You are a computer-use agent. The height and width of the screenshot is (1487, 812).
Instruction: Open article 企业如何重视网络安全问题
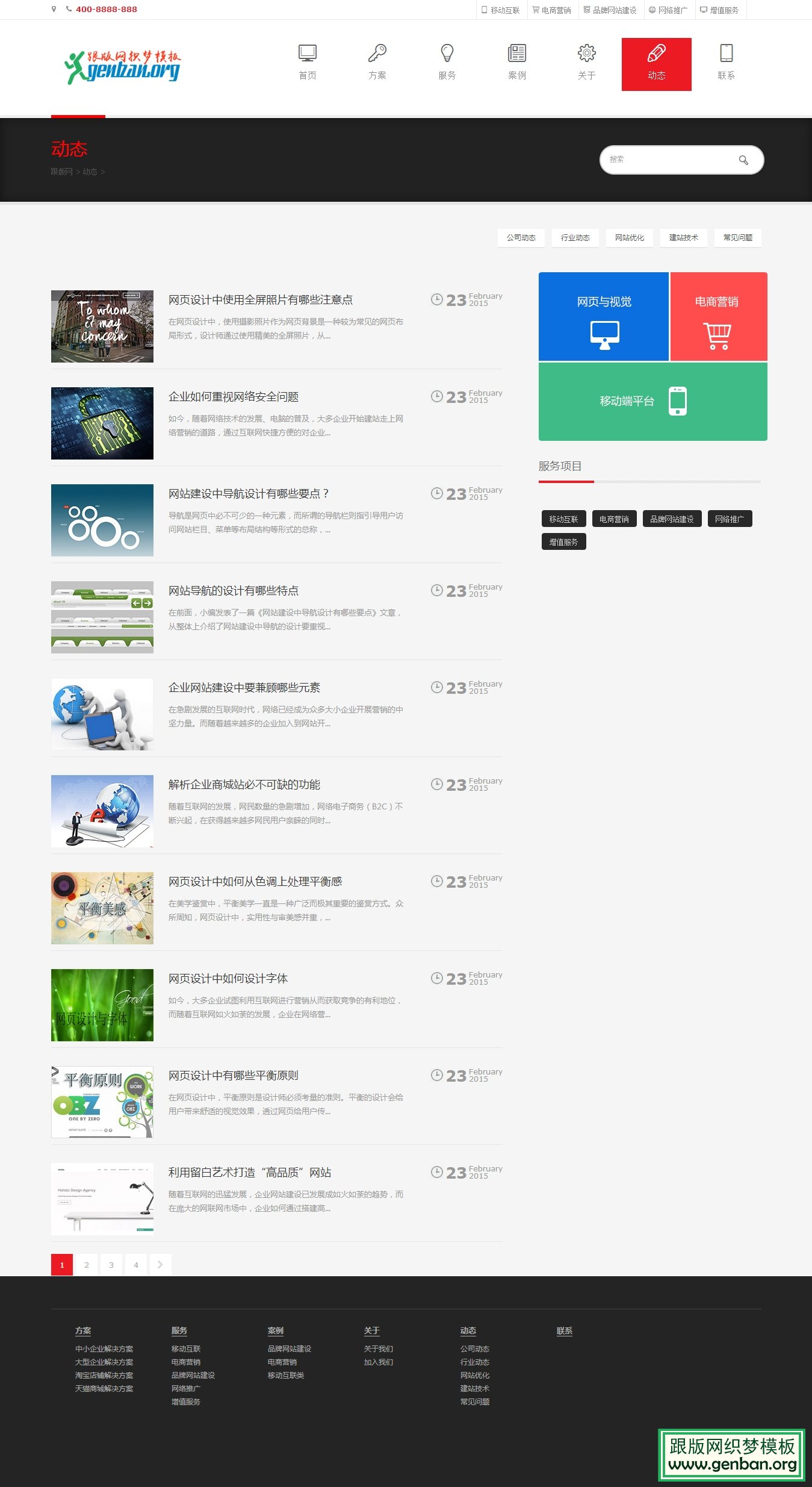234,397
